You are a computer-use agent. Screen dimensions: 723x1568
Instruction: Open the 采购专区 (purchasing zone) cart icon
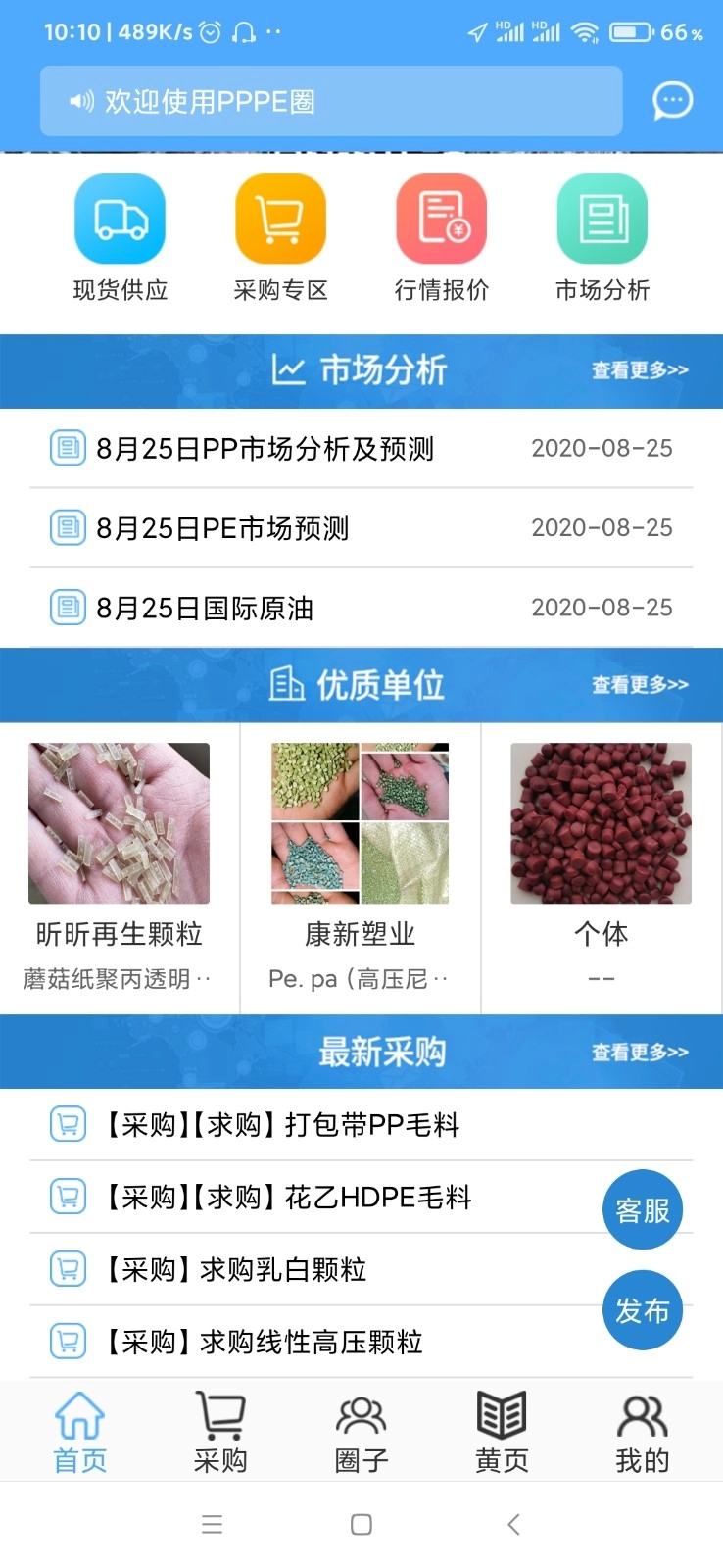click(x=280, y=218)
